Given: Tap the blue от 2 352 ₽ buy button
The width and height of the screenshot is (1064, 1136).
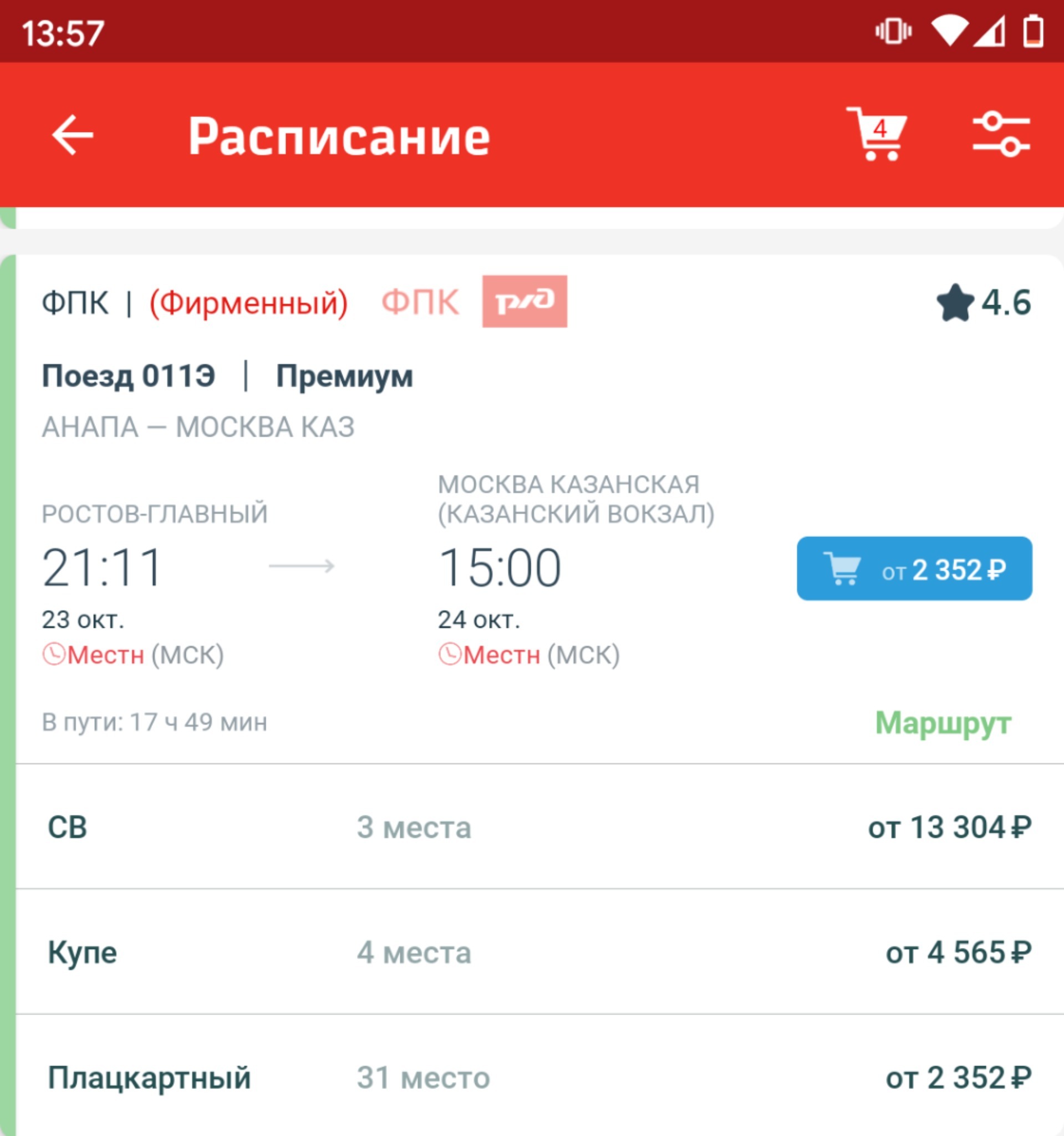Looking at the screenshot, I should pos(914,569).
